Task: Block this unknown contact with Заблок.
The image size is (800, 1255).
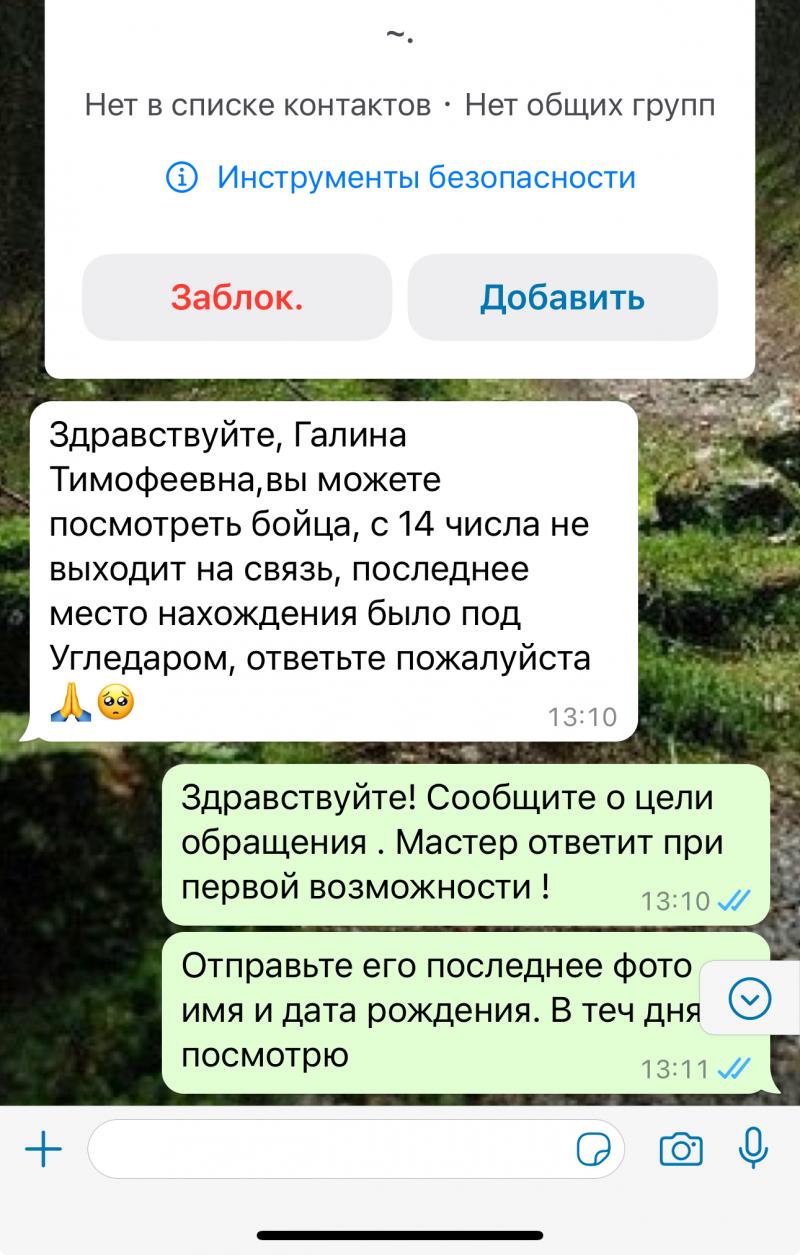Action: pyautogui.click(x=237, y=298)
